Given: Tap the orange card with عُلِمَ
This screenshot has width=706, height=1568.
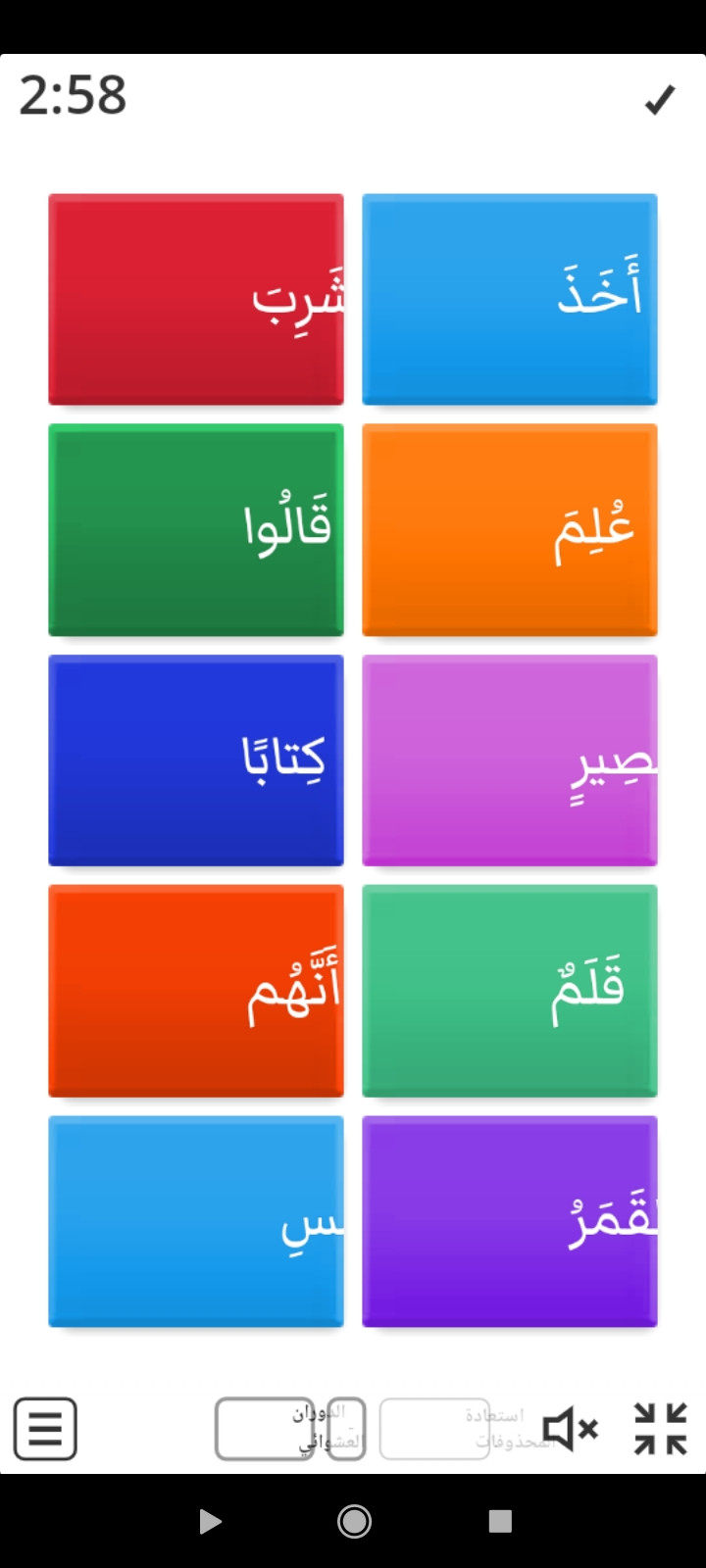Looking at the screenshot, I should pos(510,530).
